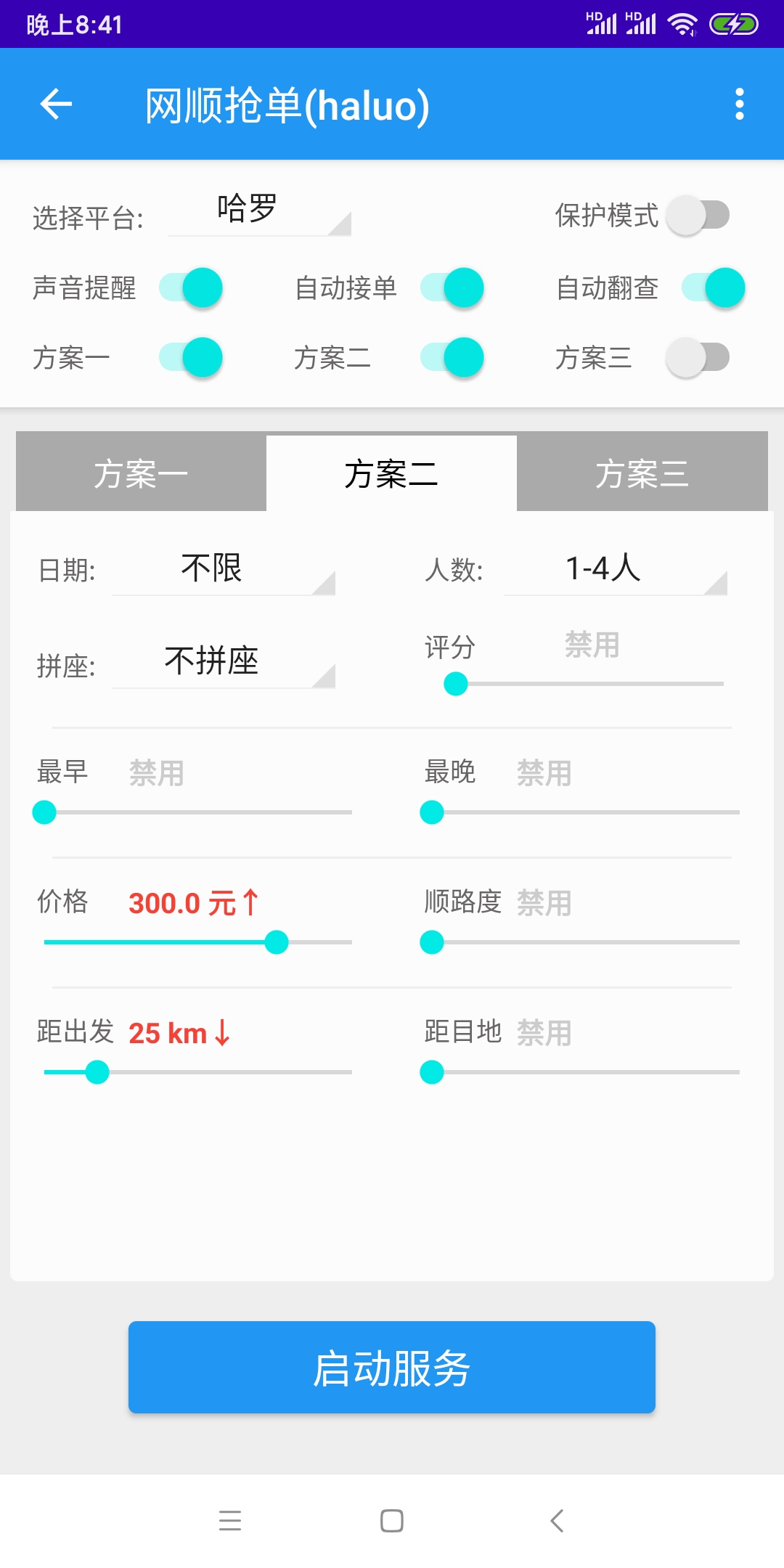Open the 选择平台 platform dropdown showing 哈罗
This screenshot has width=784, height=1568.
pos(259,212)
